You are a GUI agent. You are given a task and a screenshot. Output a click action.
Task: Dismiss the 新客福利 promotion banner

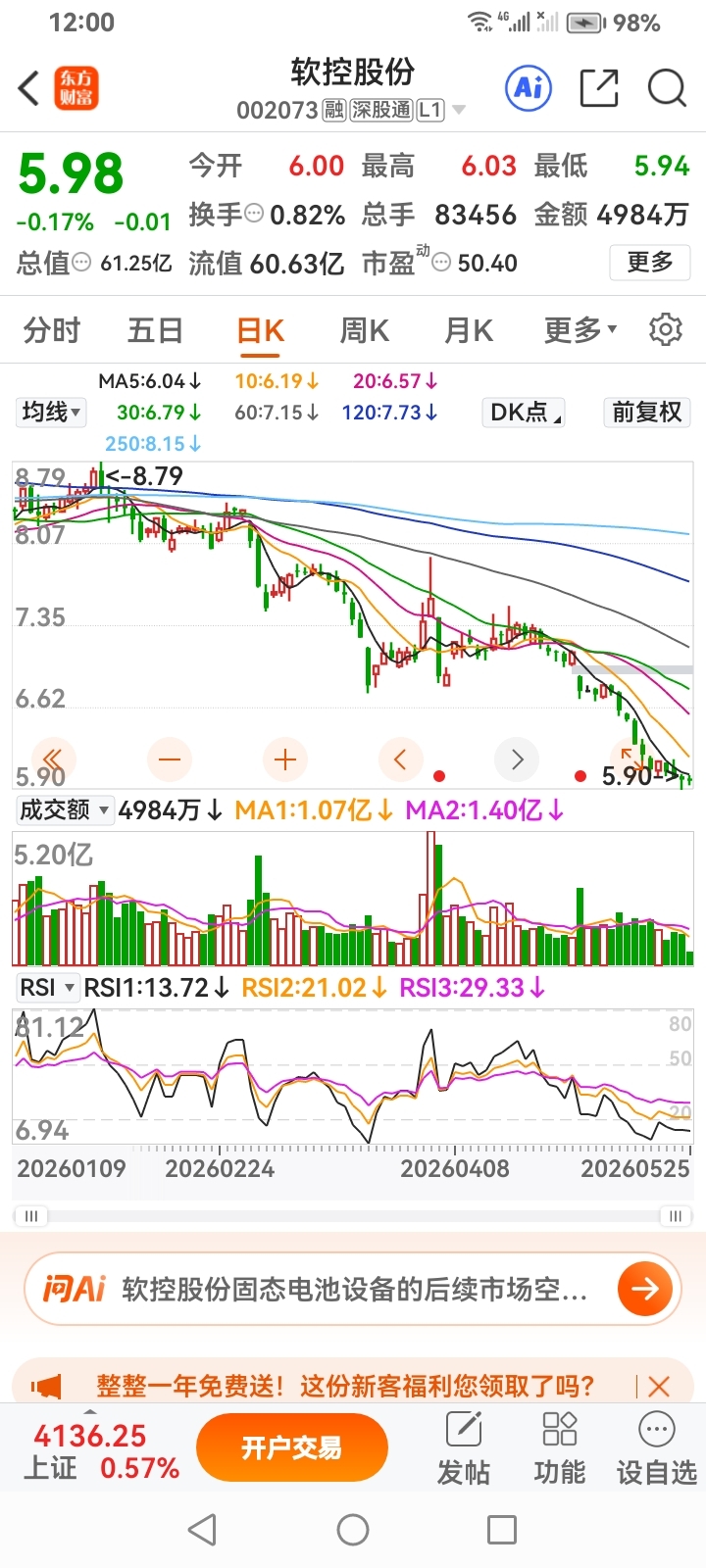point(659,1386)
